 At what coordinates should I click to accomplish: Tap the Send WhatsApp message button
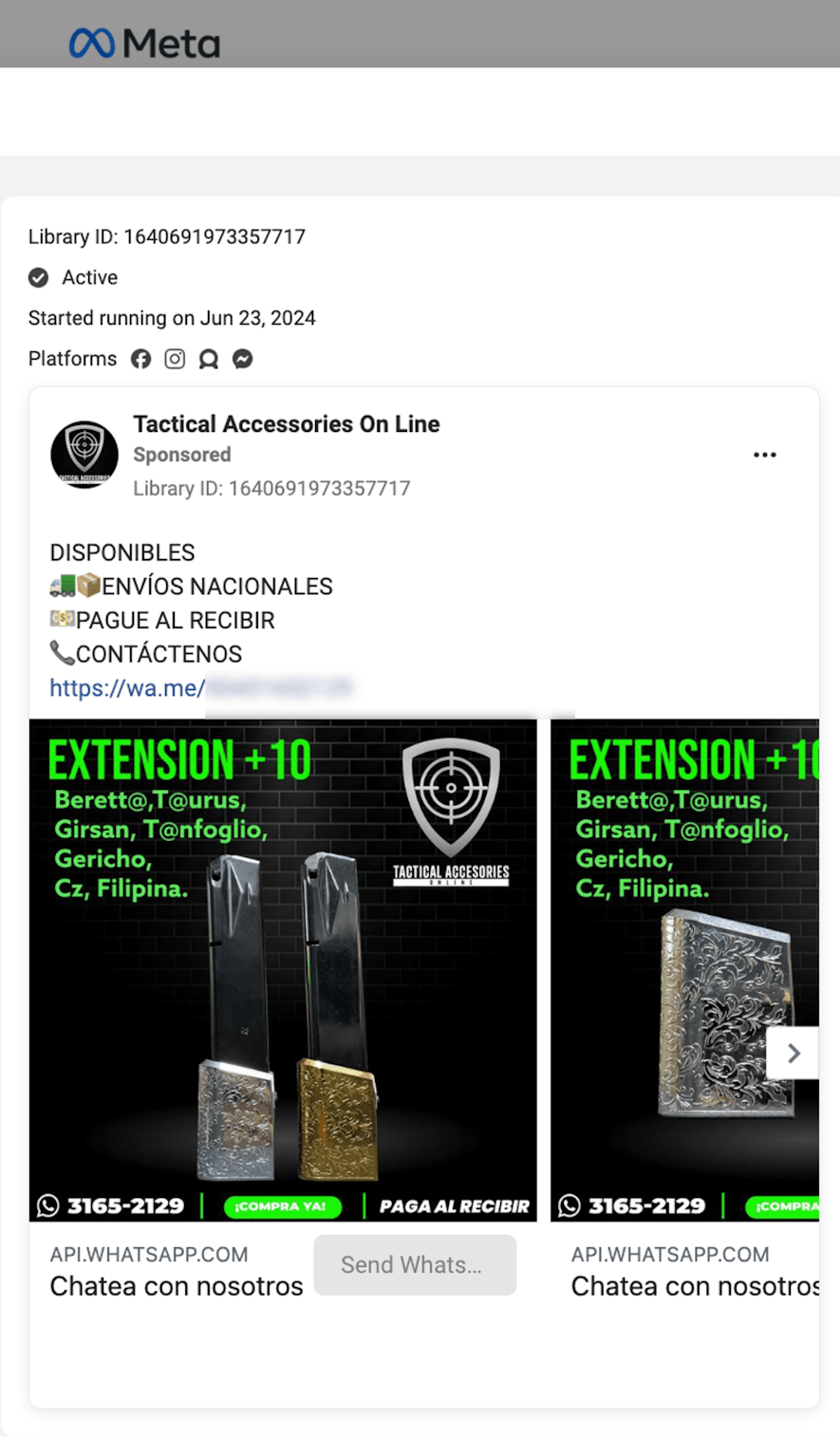(x=415, y=1265)
